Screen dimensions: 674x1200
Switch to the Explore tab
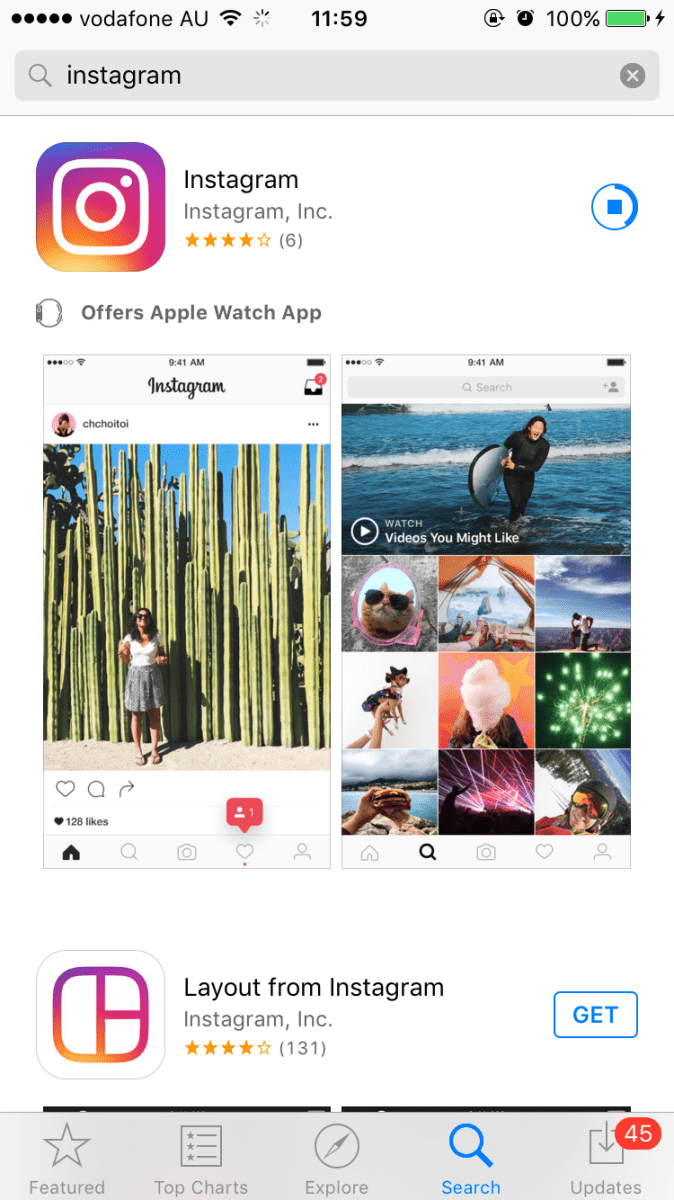tap(336, 1157)
